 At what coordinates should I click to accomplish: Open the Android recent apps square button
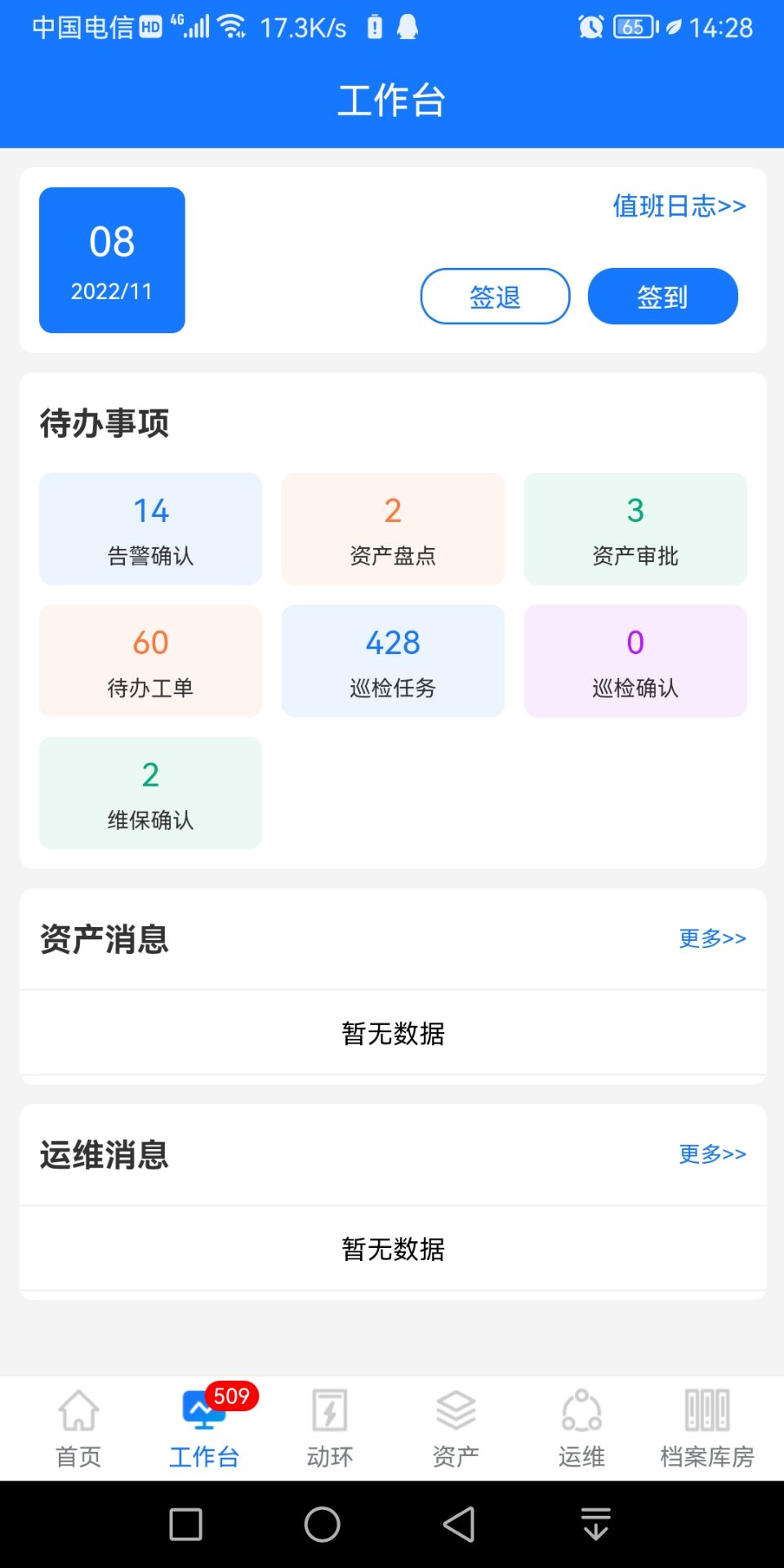click(186, 1524)
